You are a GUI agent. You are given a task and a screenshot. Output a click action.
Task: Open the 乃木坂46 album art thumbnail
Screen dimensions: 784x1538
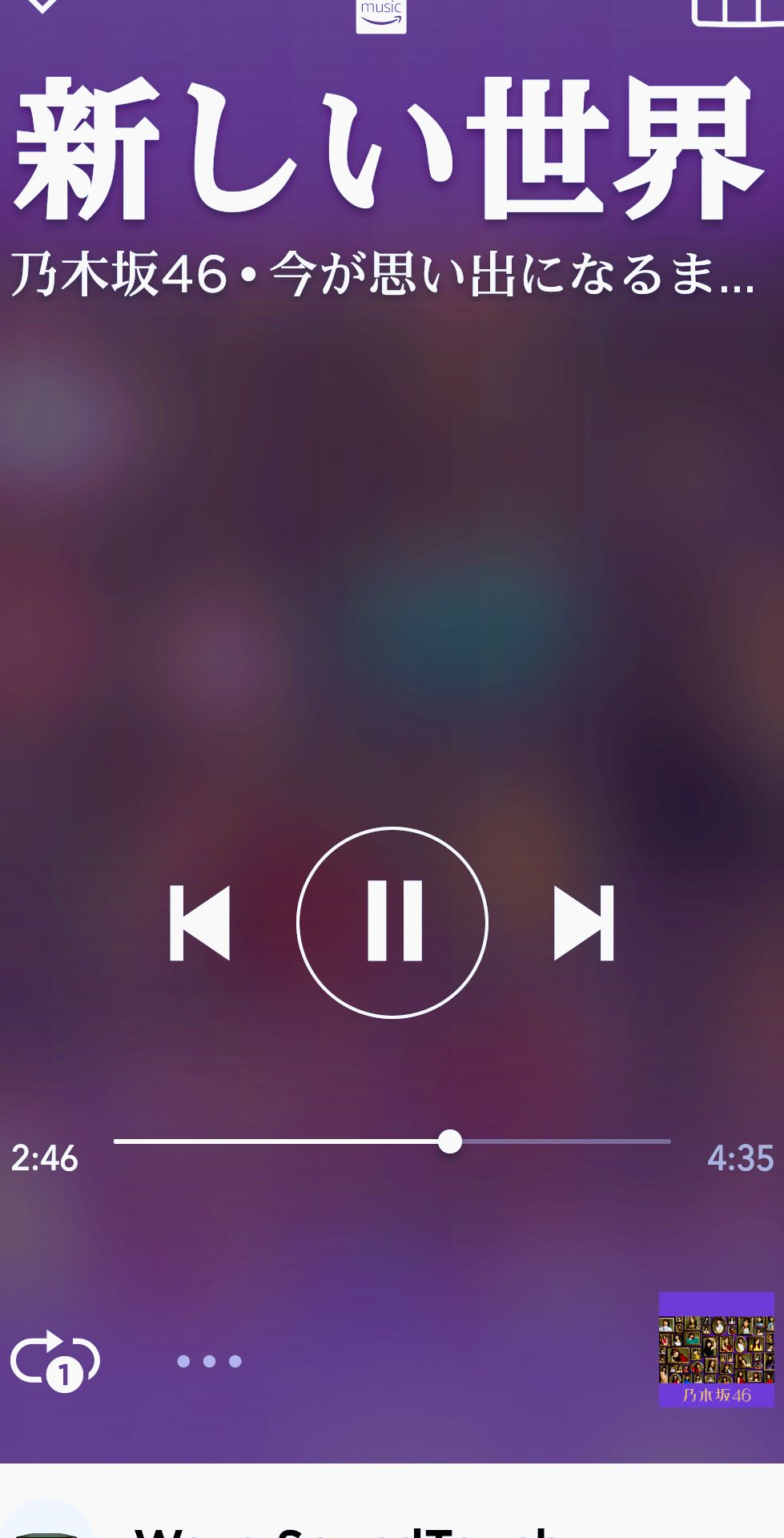point(716,1350)
